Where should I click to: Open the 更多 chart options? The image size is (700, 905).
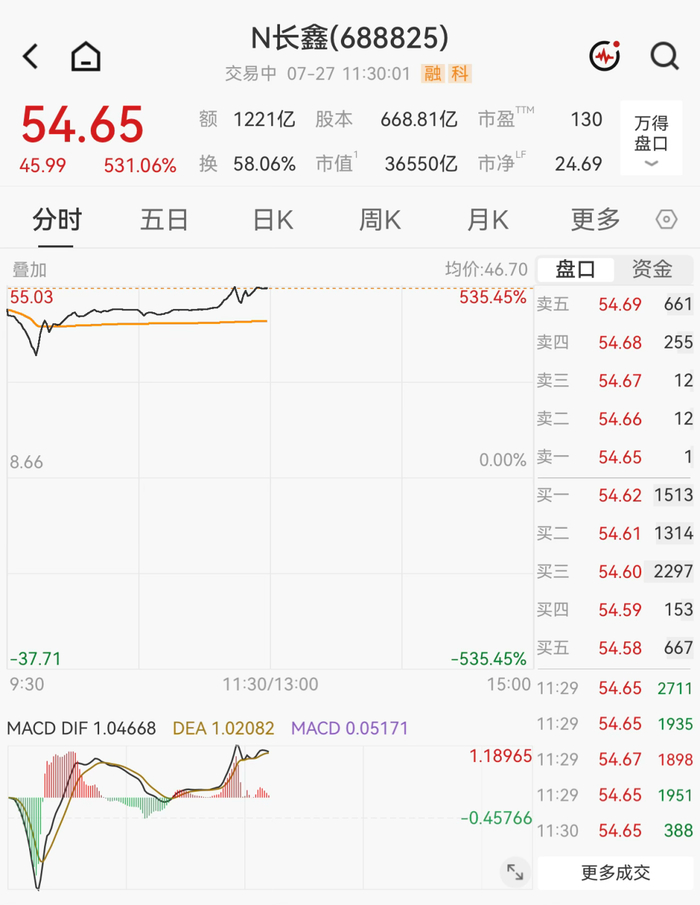tap(596, 220)
